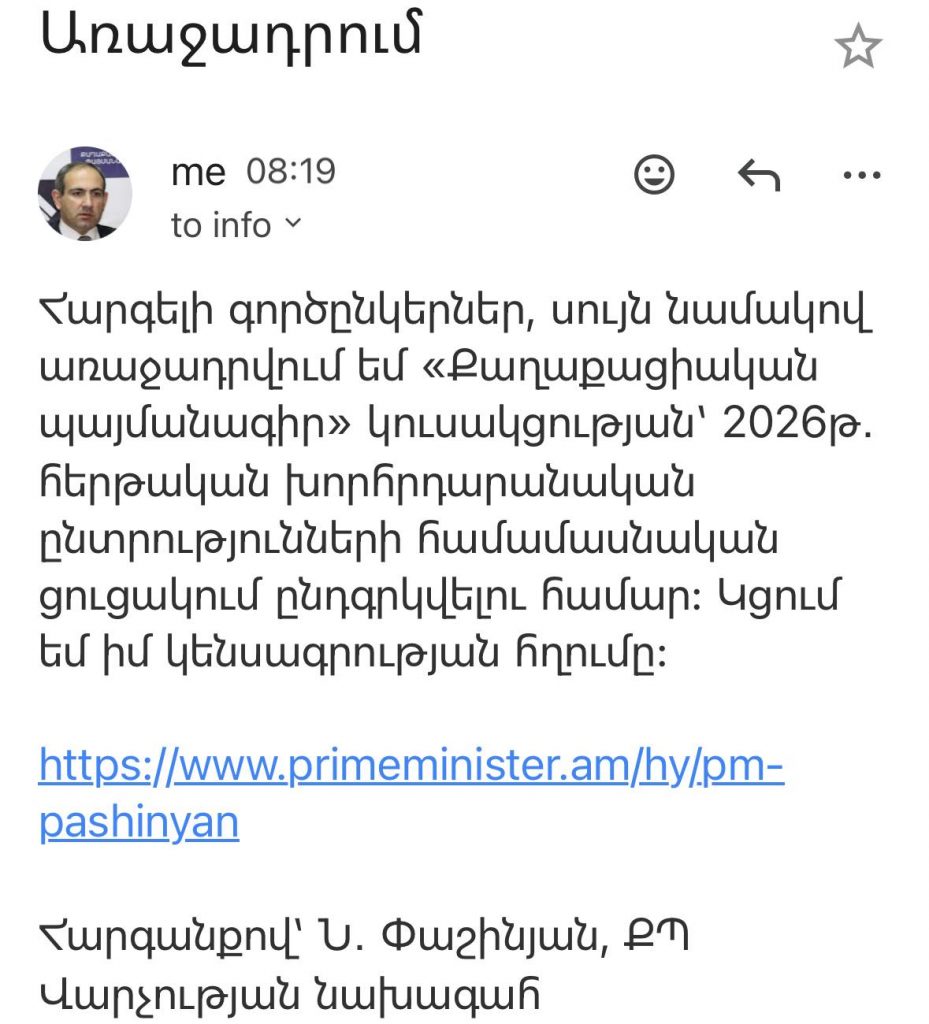
Task: Open the primeminister.am link
Action: pos(410,767)
